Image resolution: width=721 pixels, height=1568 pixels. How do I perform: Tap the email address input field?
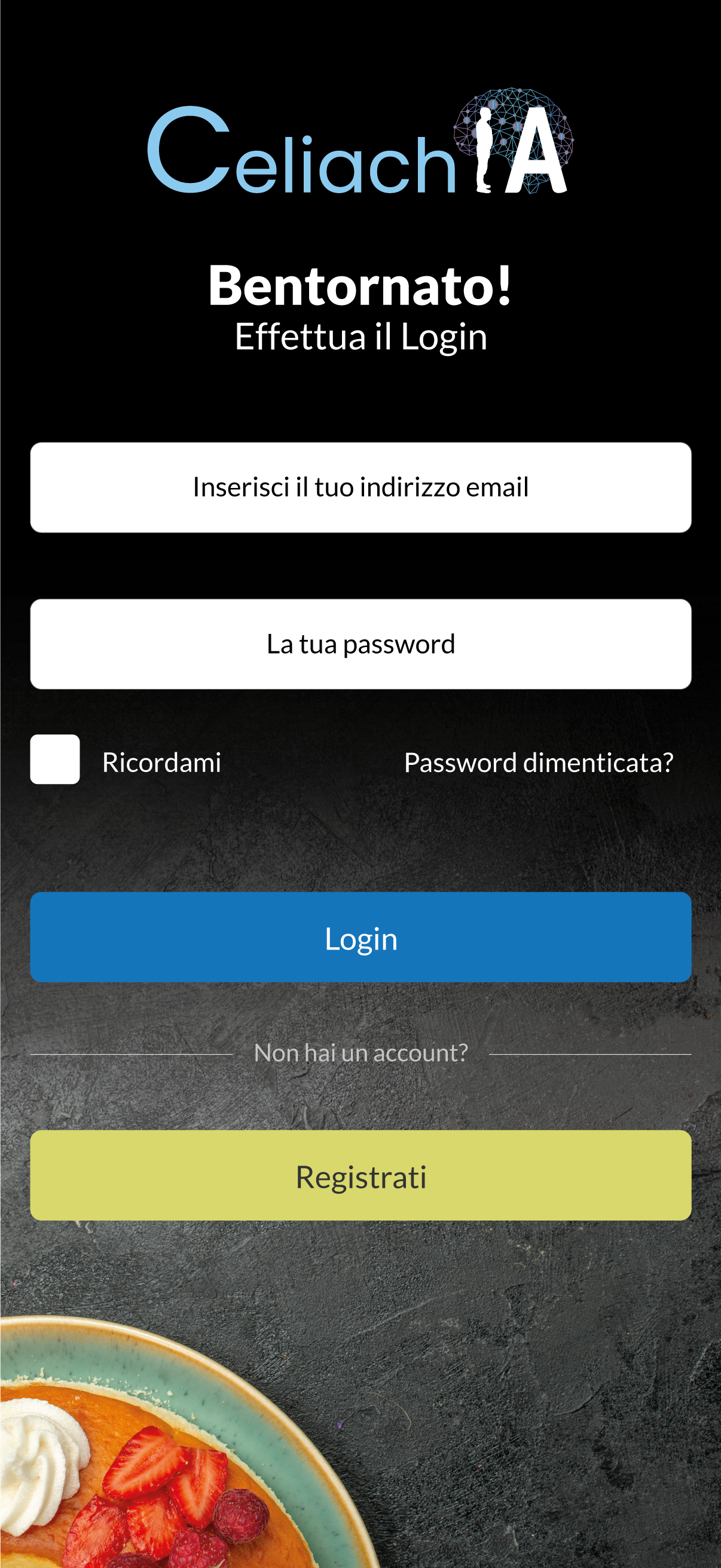[x=360, y=487]
